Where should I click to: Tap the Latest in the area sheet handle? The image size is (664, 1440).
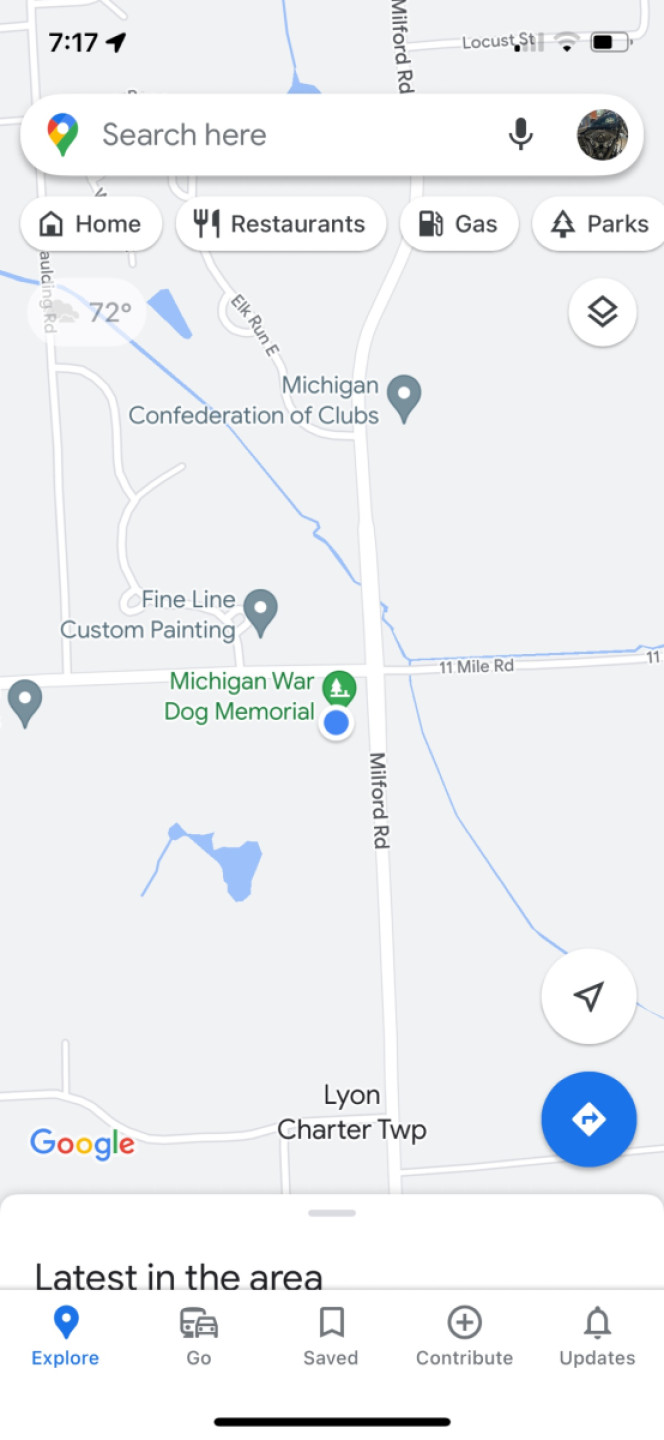coord(332,1213)
